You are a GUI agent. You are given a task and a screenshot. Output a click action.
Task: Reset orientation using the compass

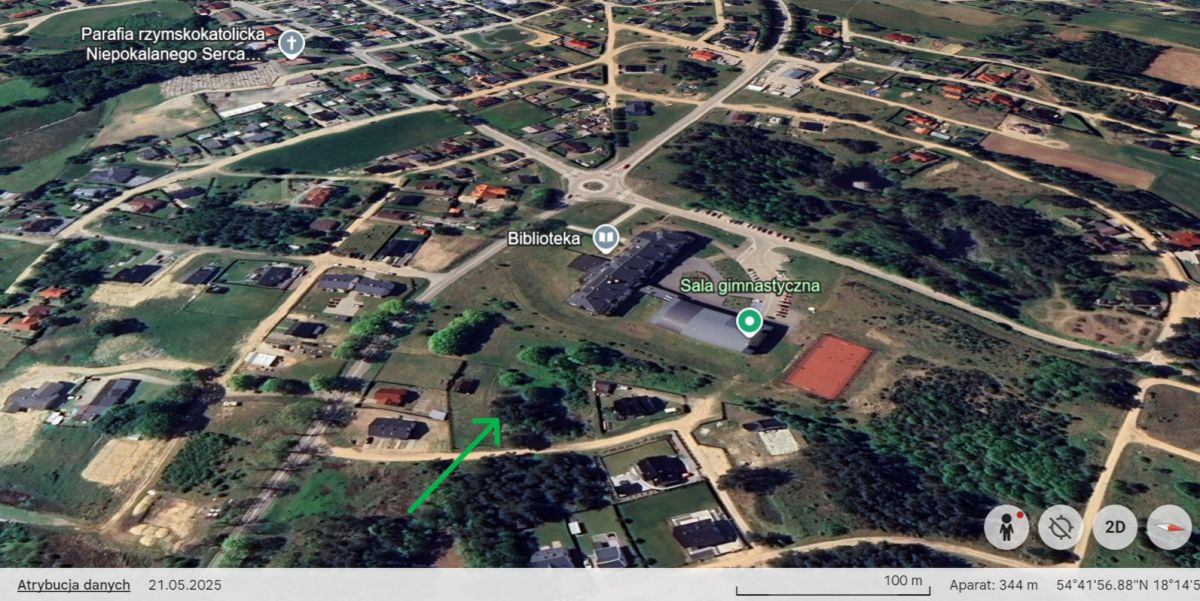[1168, 526]
